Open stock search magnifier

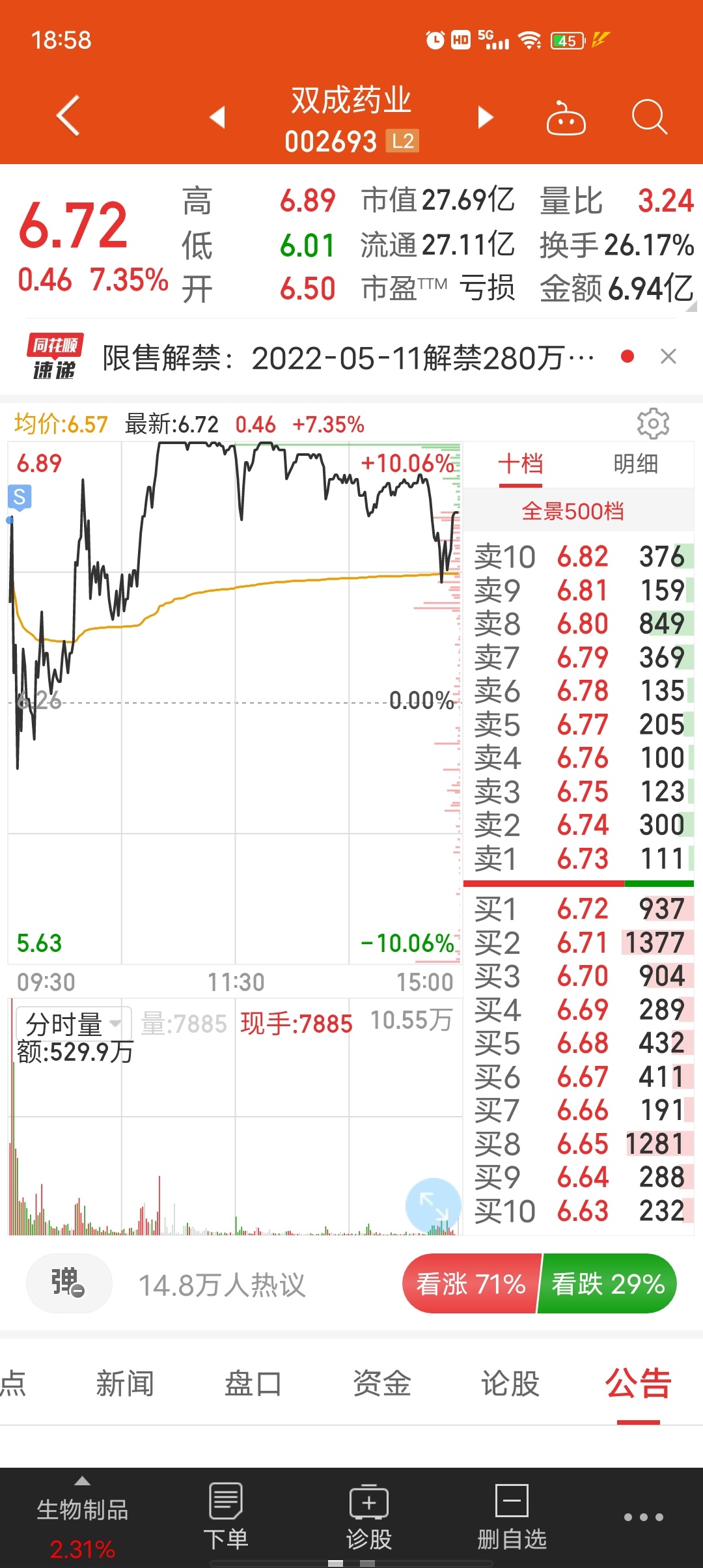point(649,117)
